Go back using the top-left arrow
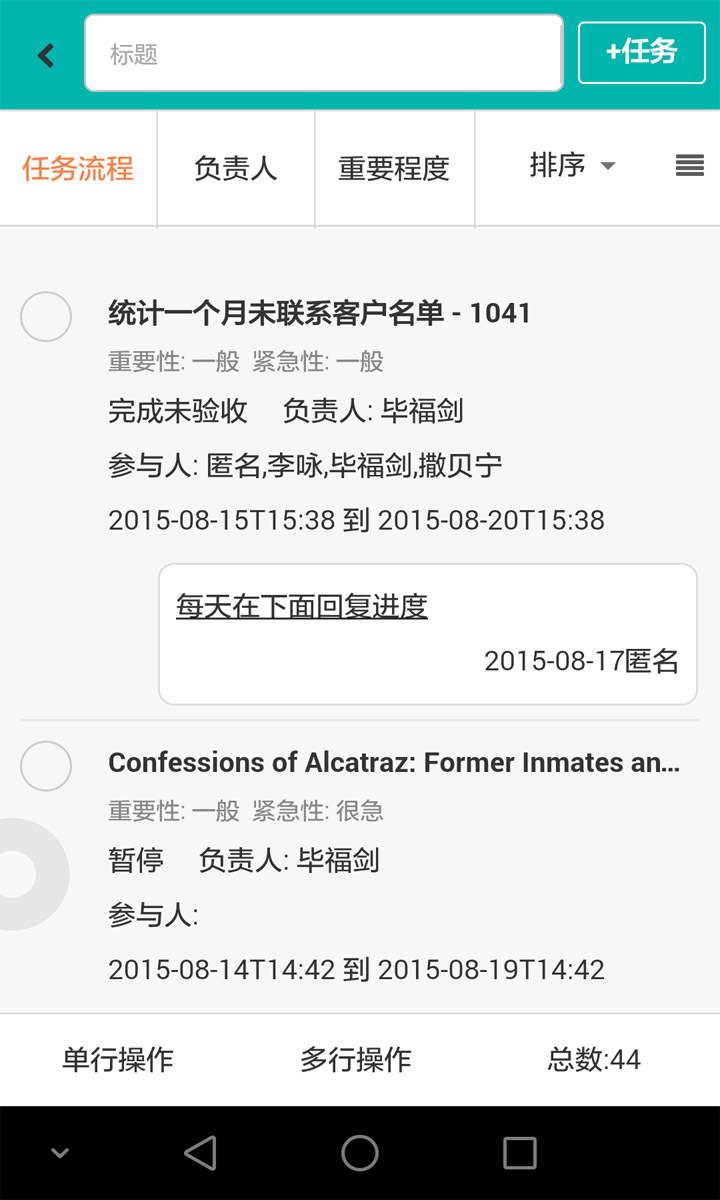This screenshot has height=1200, width=720. pos(46,55)
